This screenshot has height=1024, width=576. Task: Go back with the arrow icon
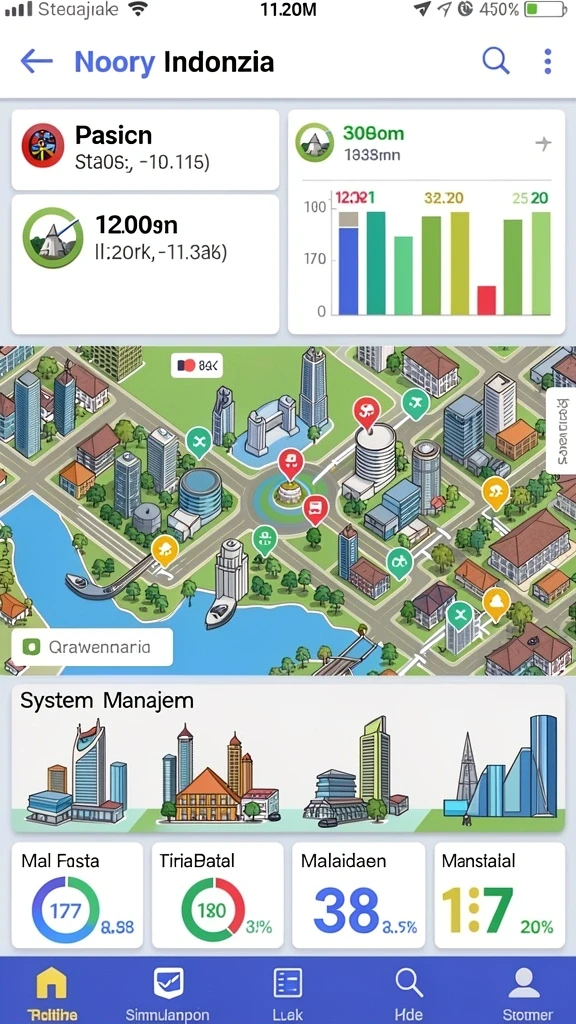pyautogui.click(x=37, y=62)
